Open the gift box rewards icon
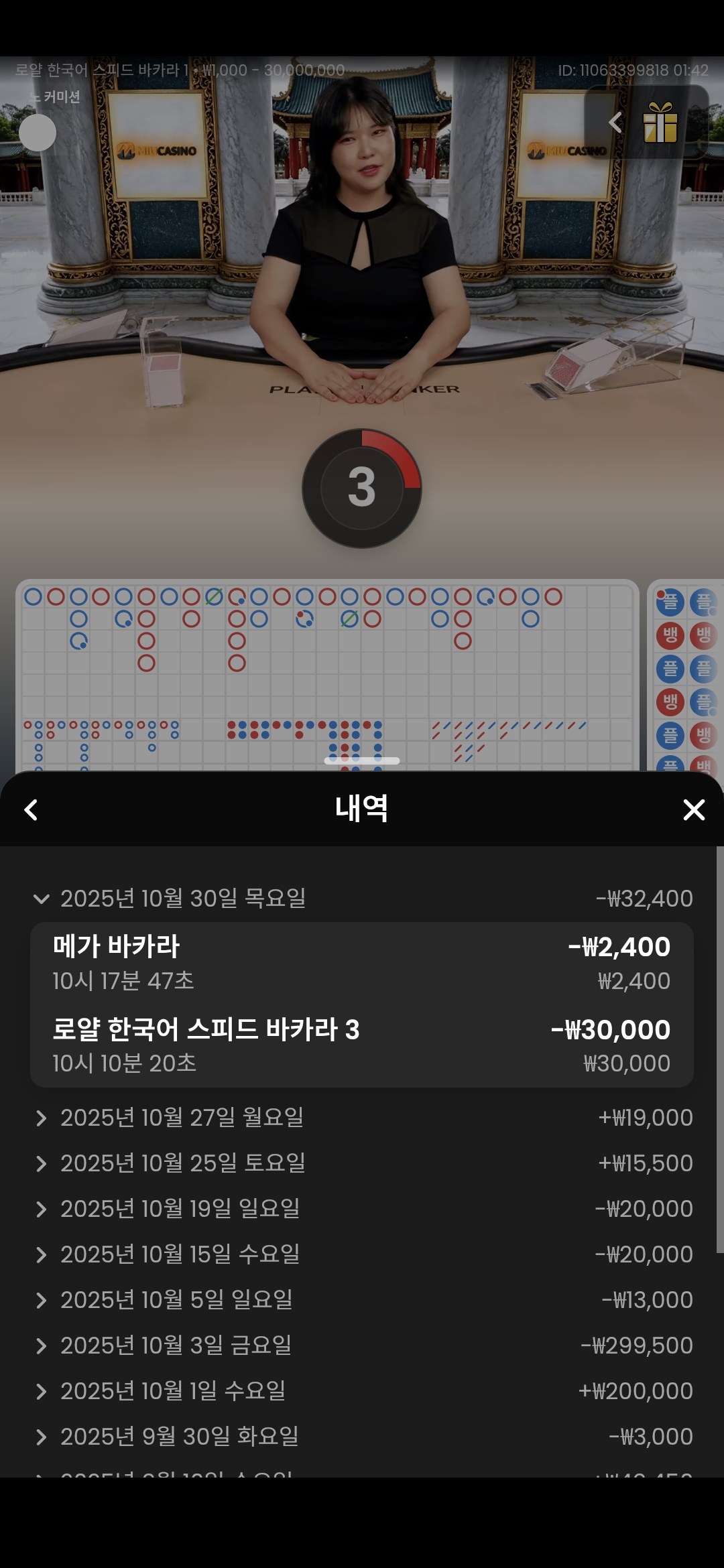 click(660, 123)
